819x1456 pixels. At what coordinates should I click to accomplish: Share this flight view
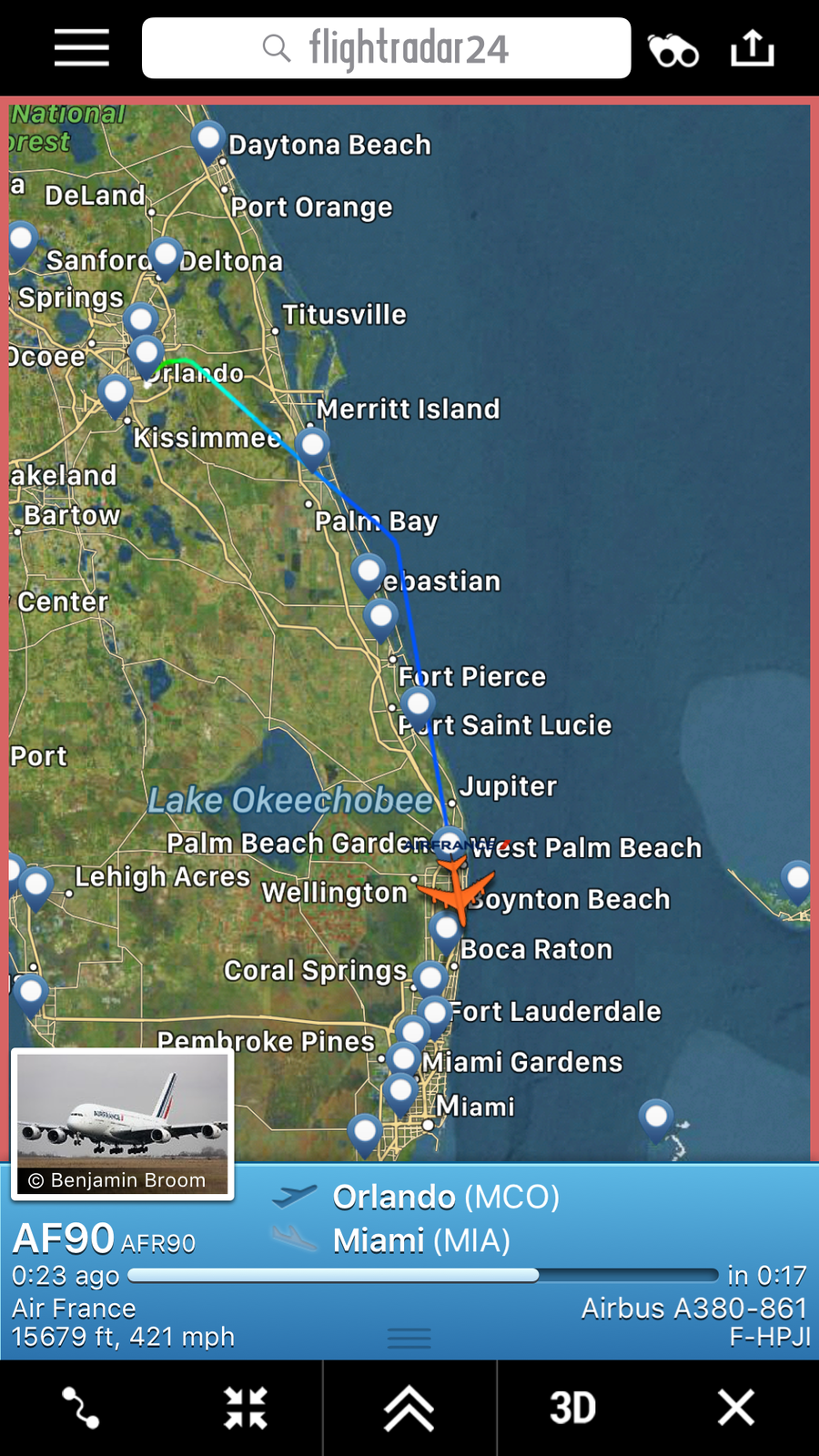tap(752, 47)
